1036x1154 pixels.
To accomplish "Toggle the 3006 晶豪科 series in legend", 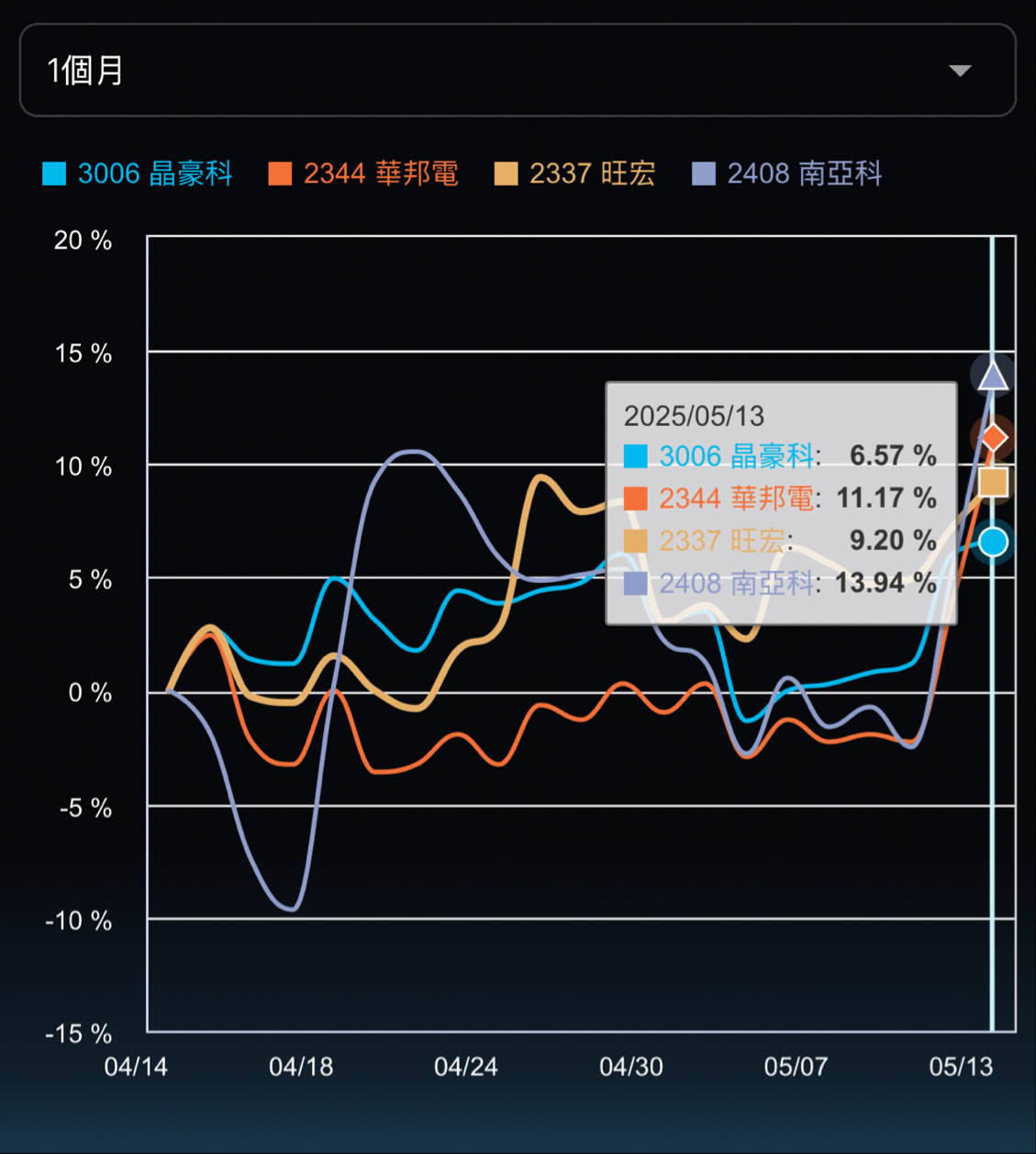I will click(138, 174).
